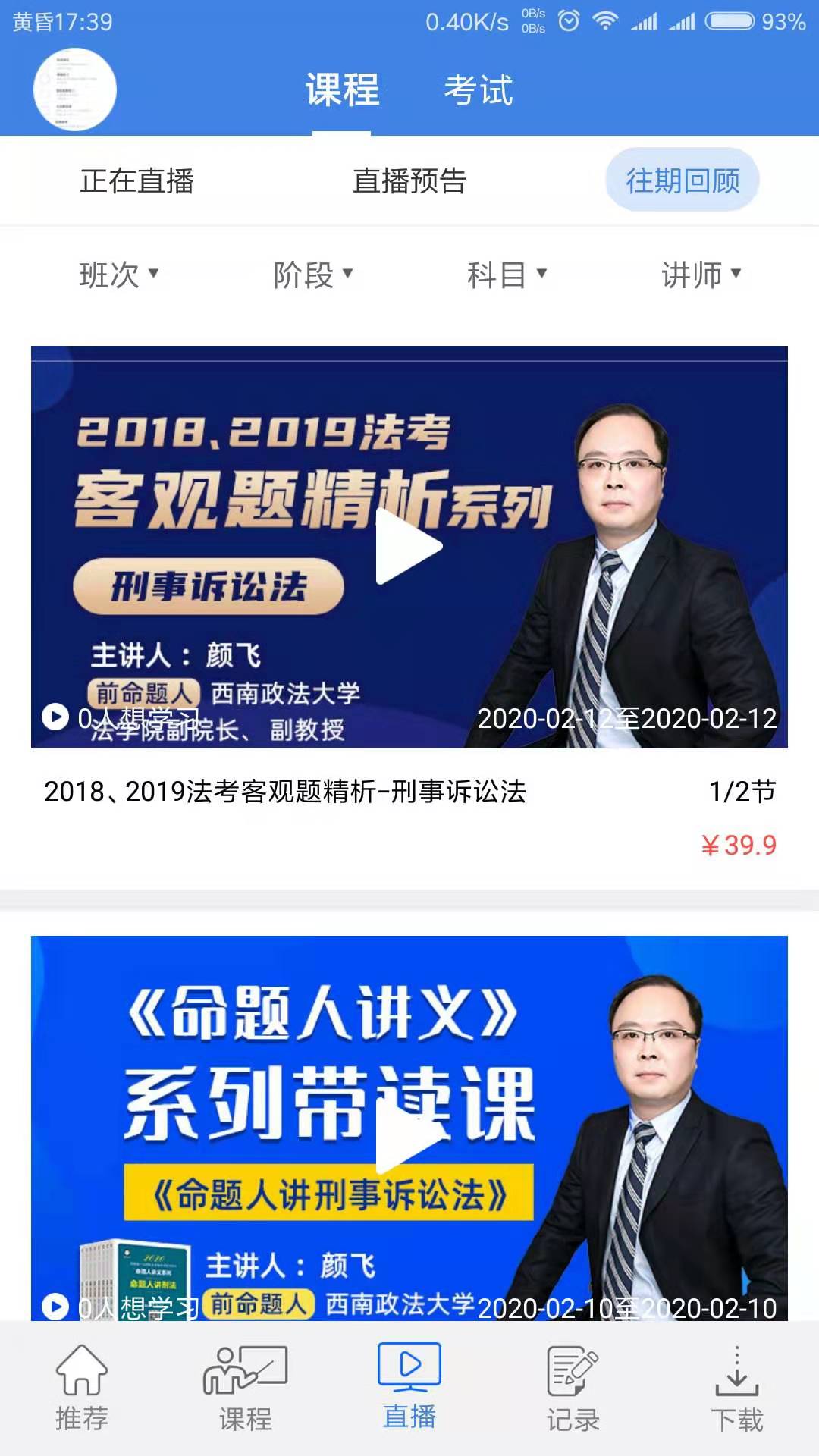Screen dimensions: 819x1456
Task: Select the 正在直播 filter option
Action: 138,180
